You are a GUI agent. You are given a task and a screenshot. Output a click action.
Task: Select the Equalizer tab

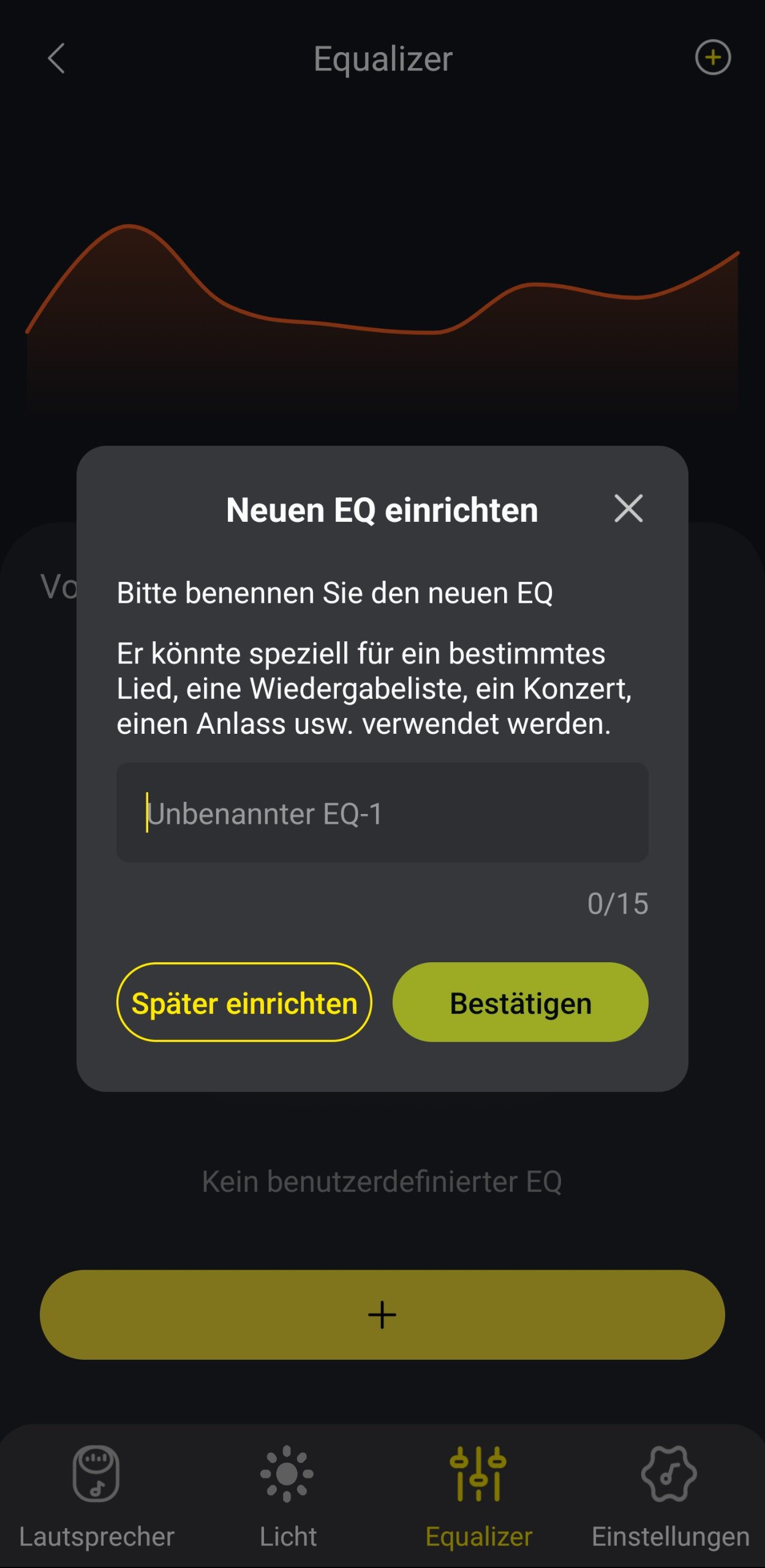point(478,1494)
